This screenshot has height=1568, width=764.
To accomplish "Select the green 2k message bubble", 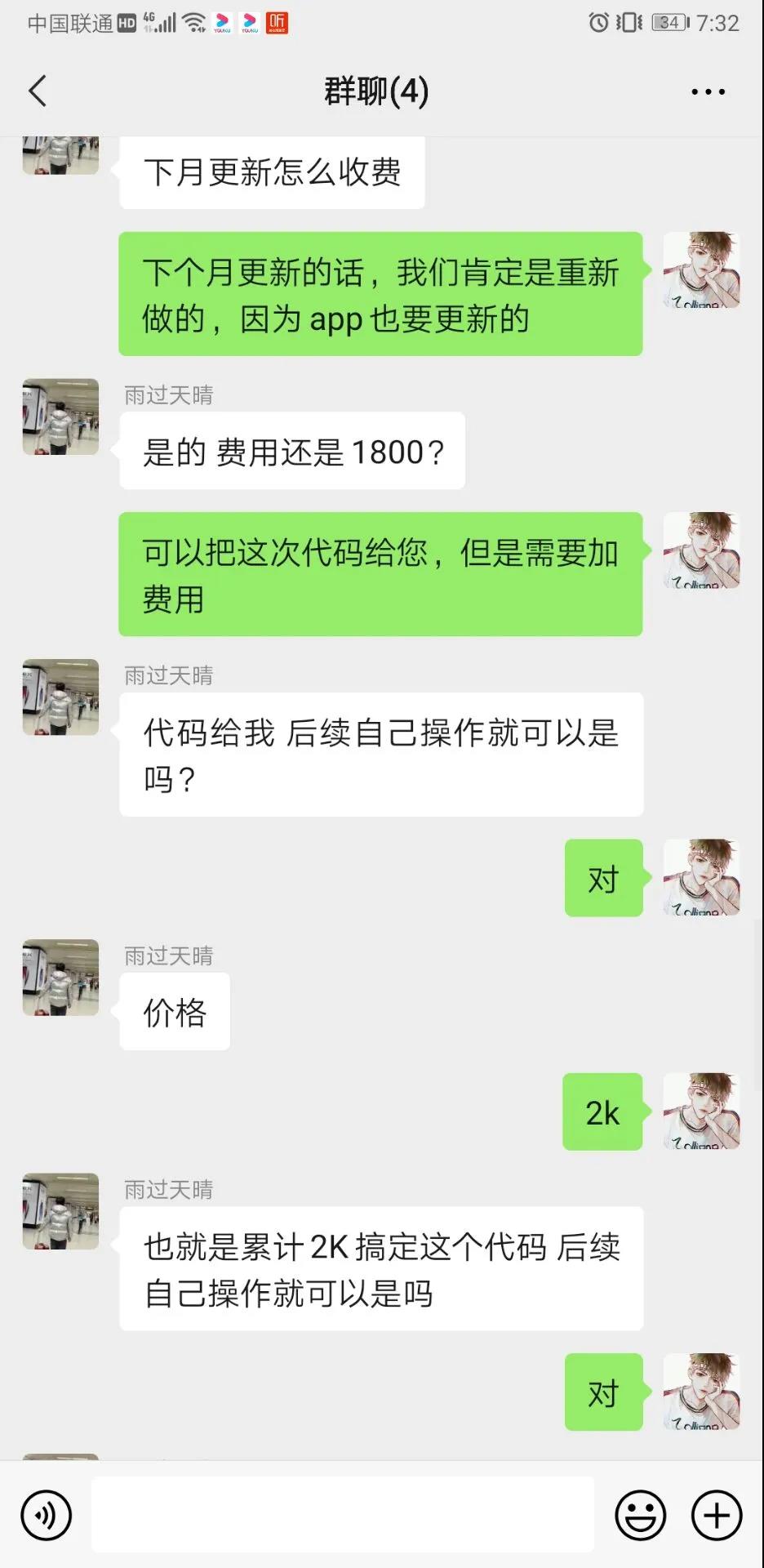I will (602, 1112).
